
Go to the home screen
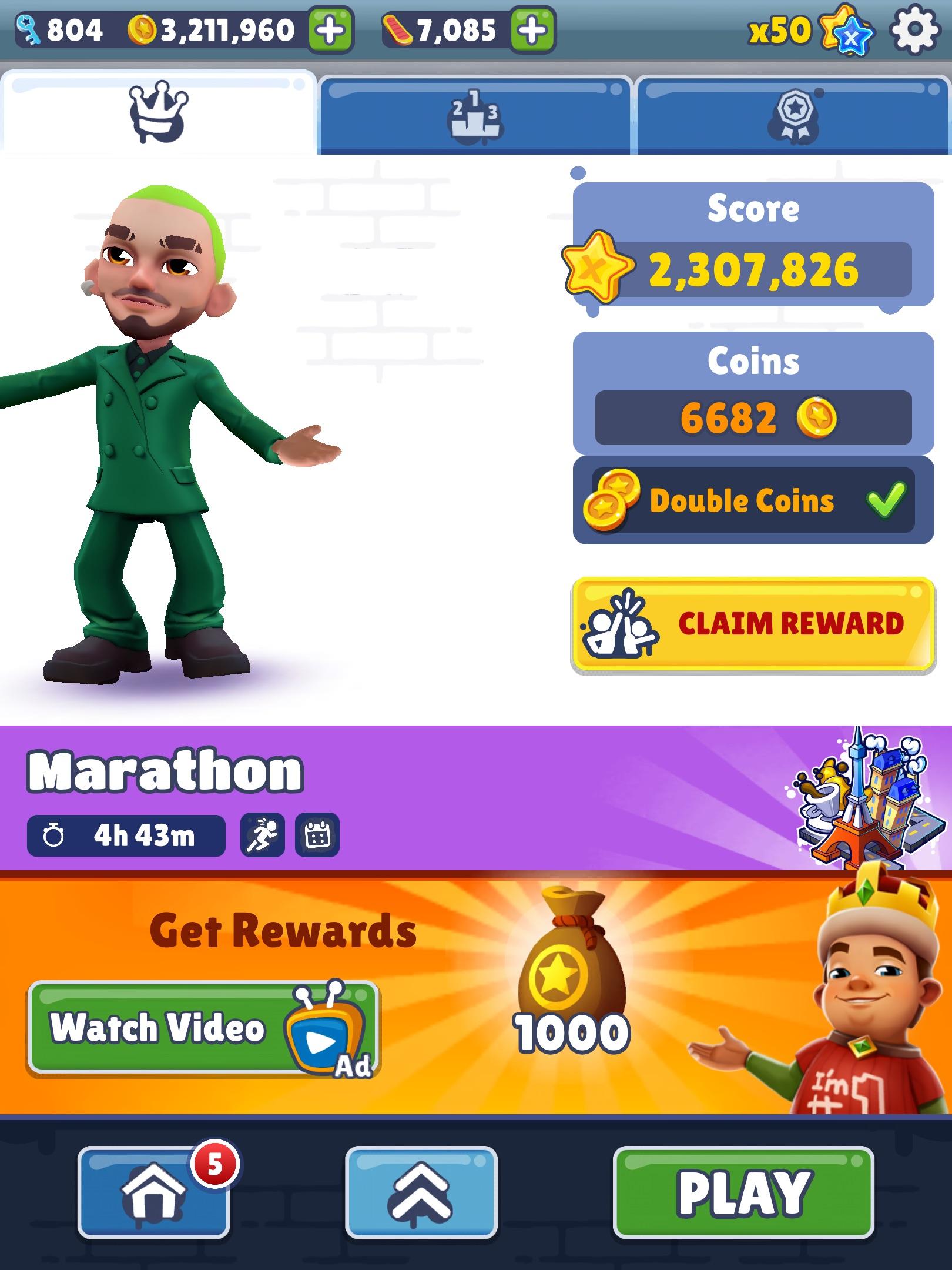pyautogui.click(x=153, y=1192)
